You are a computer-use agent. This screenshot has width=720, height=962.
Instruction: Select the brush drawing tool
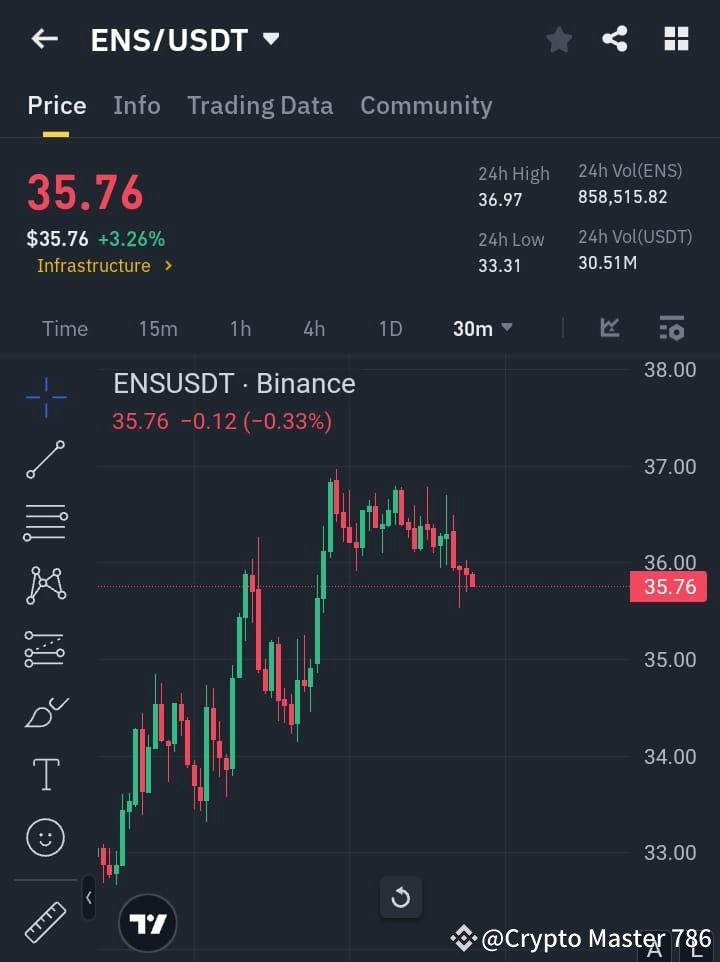45,711
